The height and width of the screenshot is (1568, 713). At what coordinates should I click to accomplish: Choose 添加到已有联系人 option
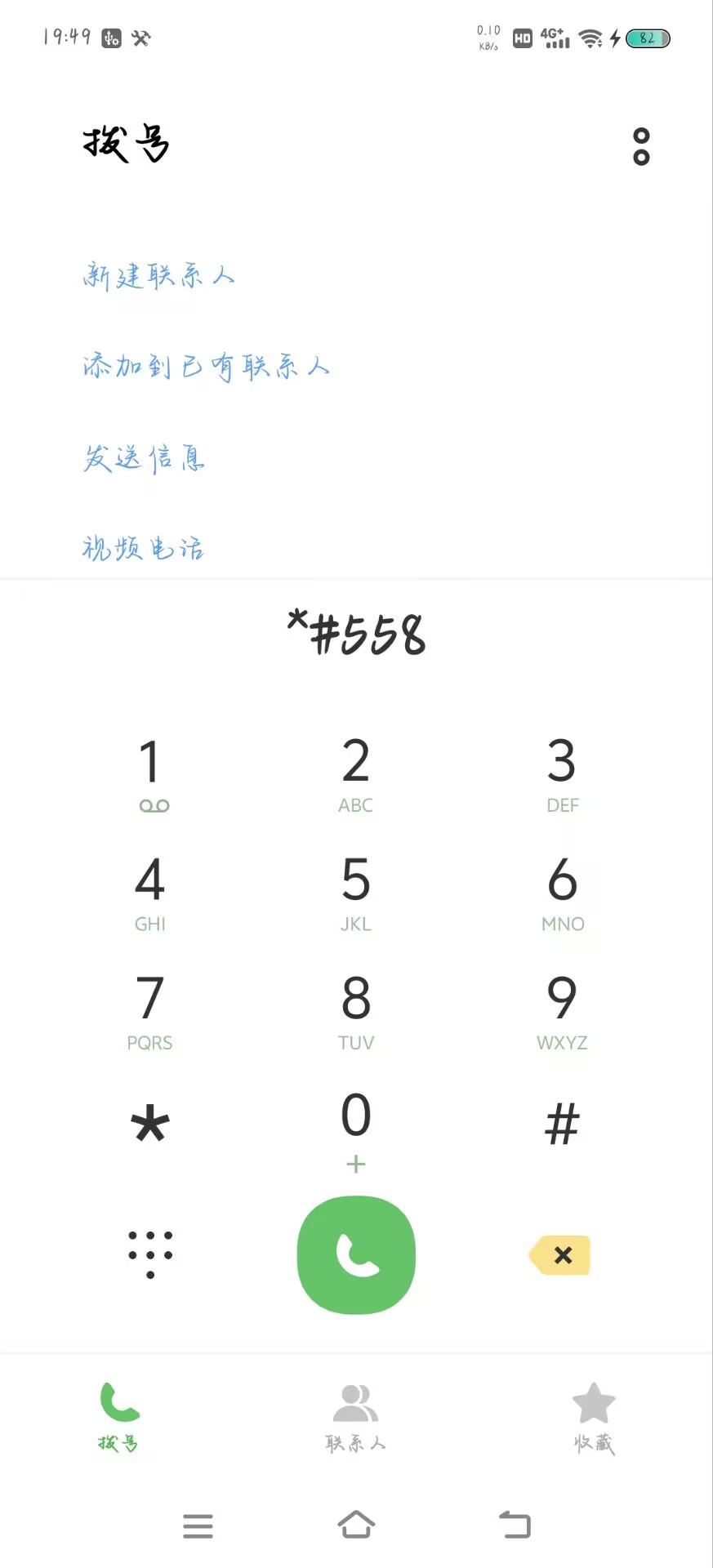(x=206, y=367)
